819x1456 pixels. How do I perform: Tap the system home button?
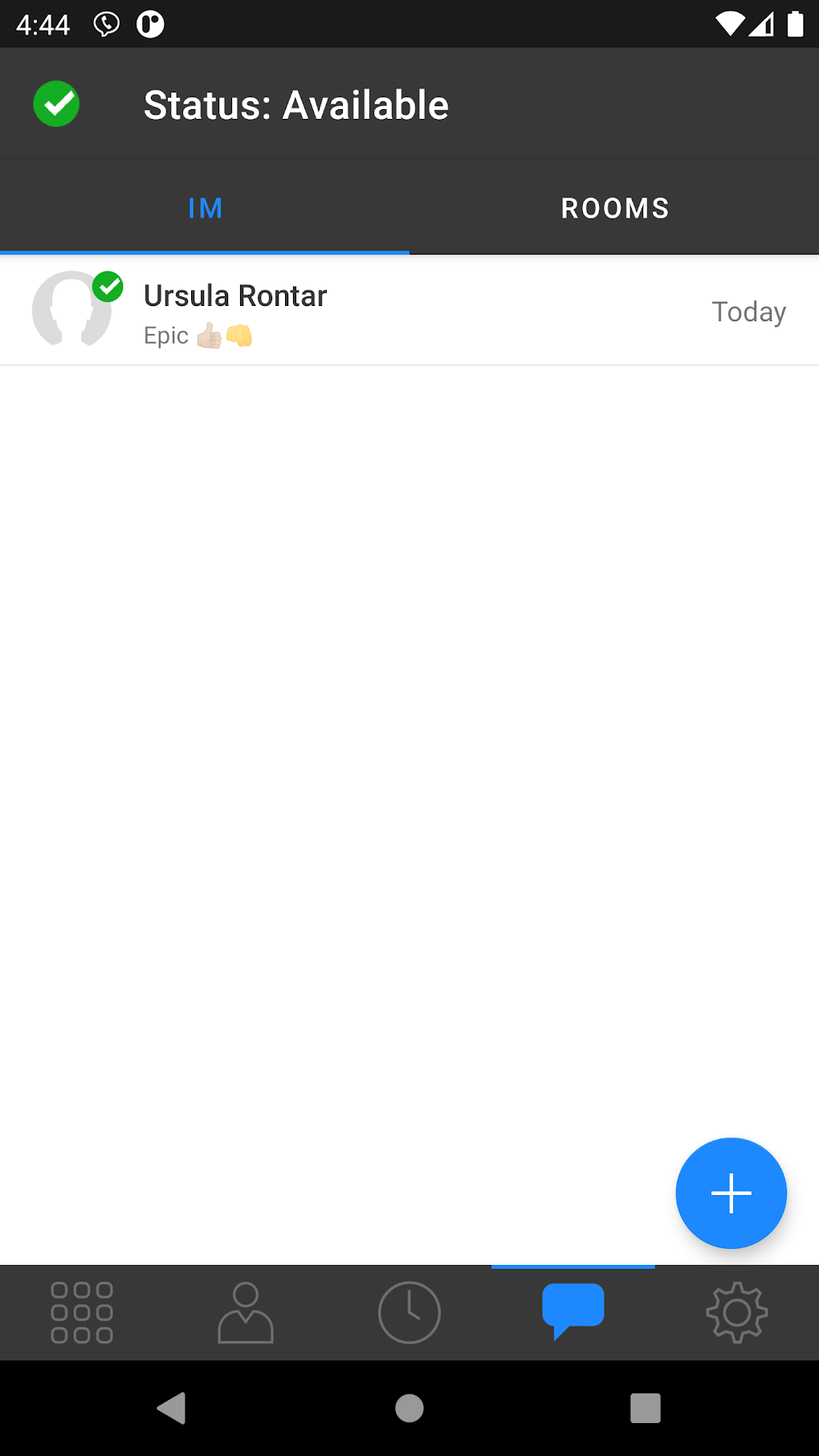point(409,1408)
